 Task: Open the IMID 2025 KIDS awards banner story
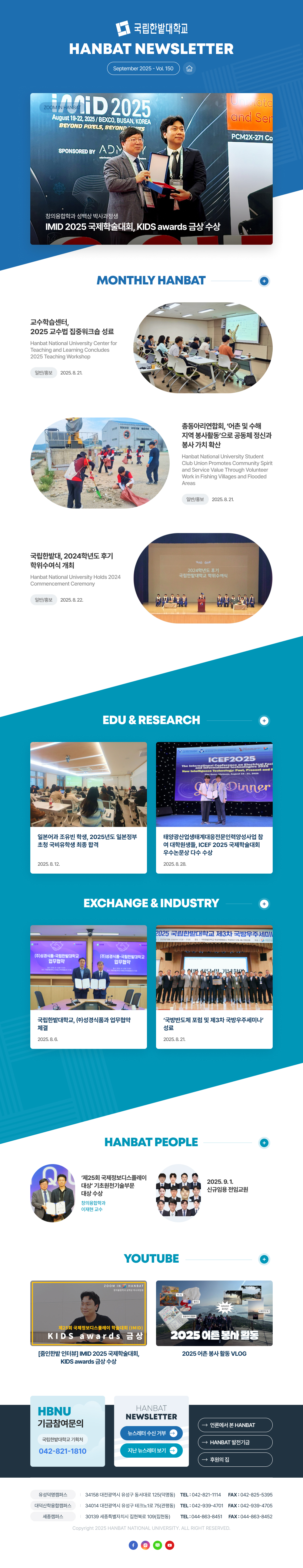click(x=151, y=169)
